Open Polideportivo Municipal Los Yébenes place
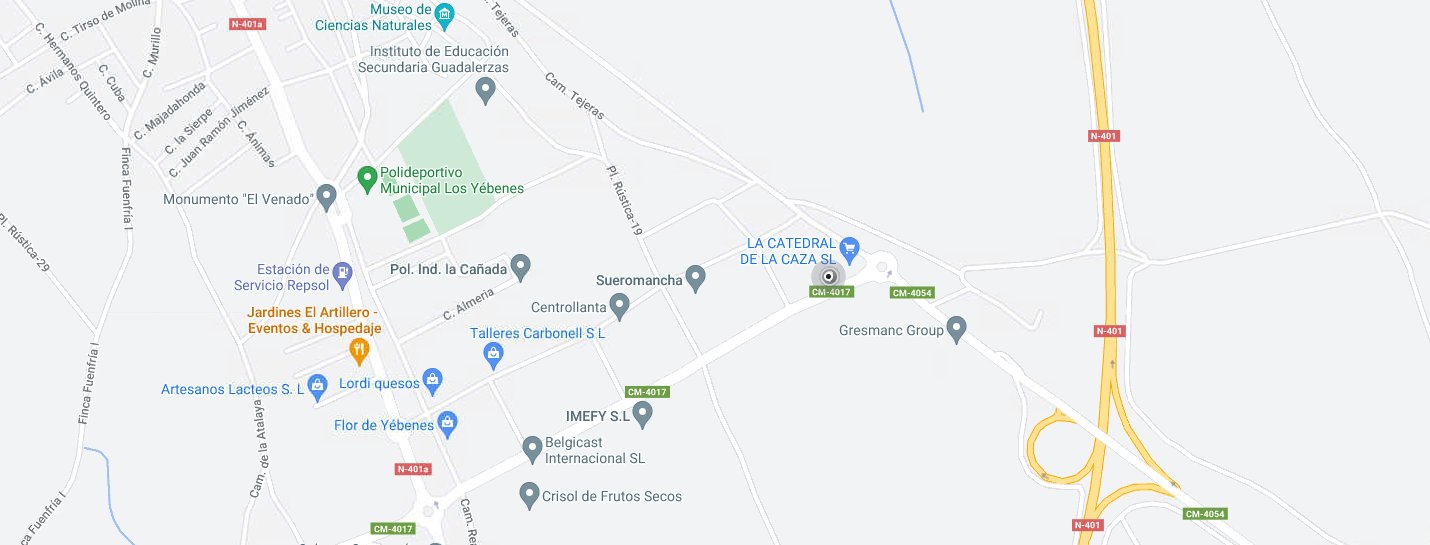 tap(367, 179)
